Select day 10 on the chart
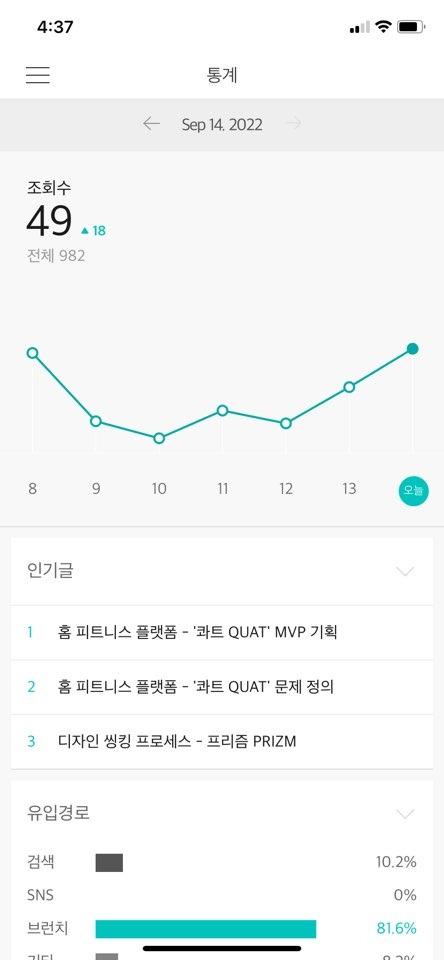The width and height of the screenshot is (444, 960). point(159,489)
